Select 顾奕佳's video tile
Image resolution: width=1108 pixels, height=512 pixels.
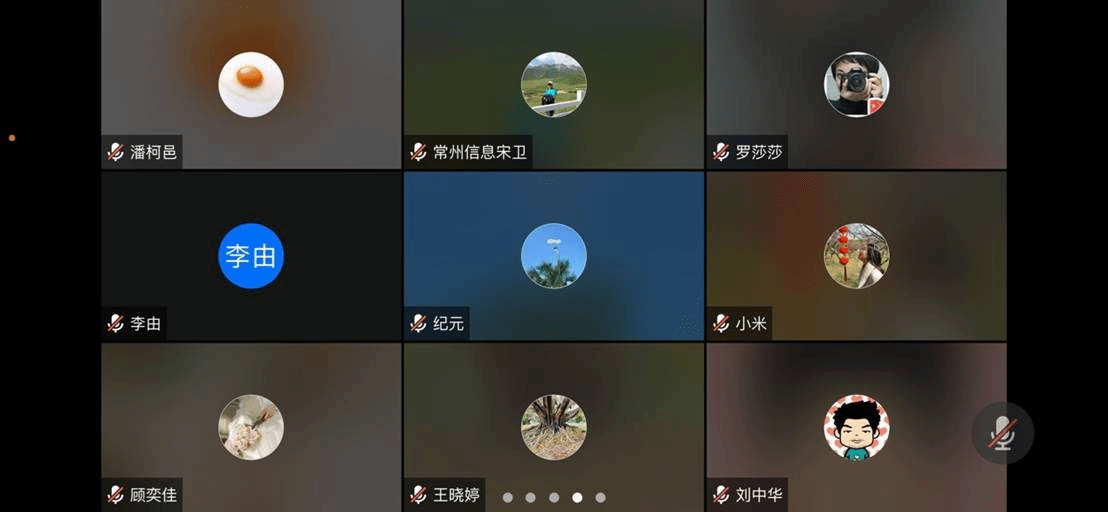[251, 427]
